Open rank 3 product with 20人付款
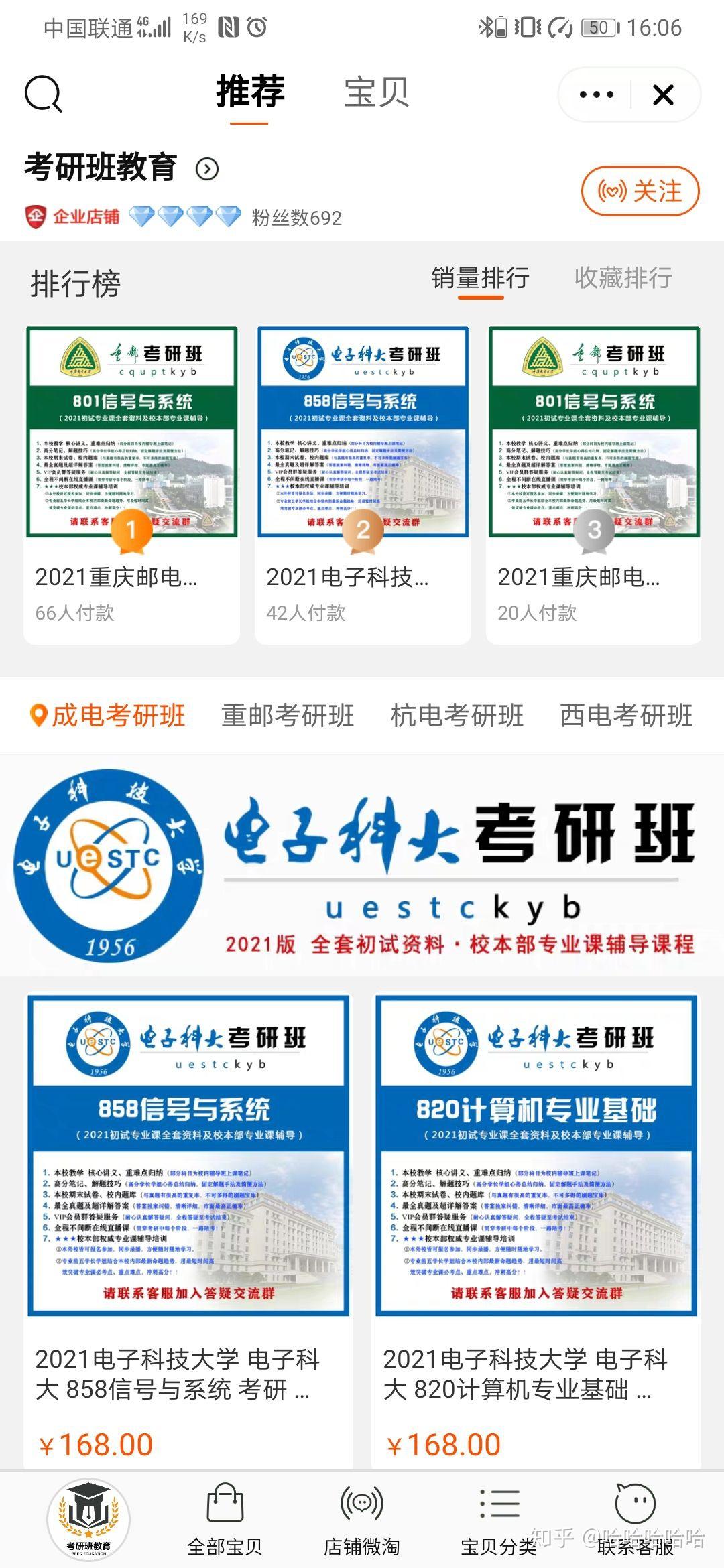724x1568 pixels. click(594, 485)
